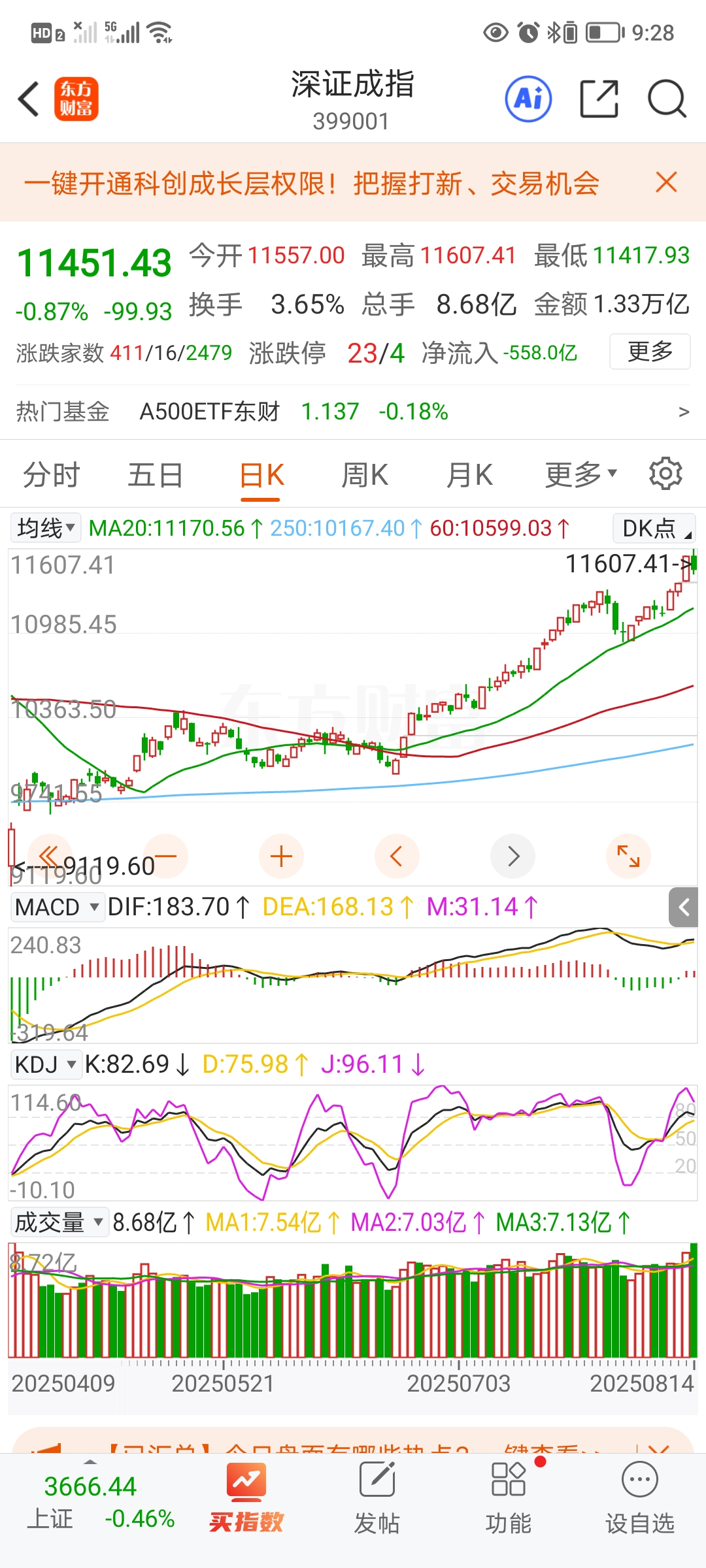This screenshot has width=706, height=1568.
Task: Expand the 更多 chart period dropdown
Action: coord(580,475)
